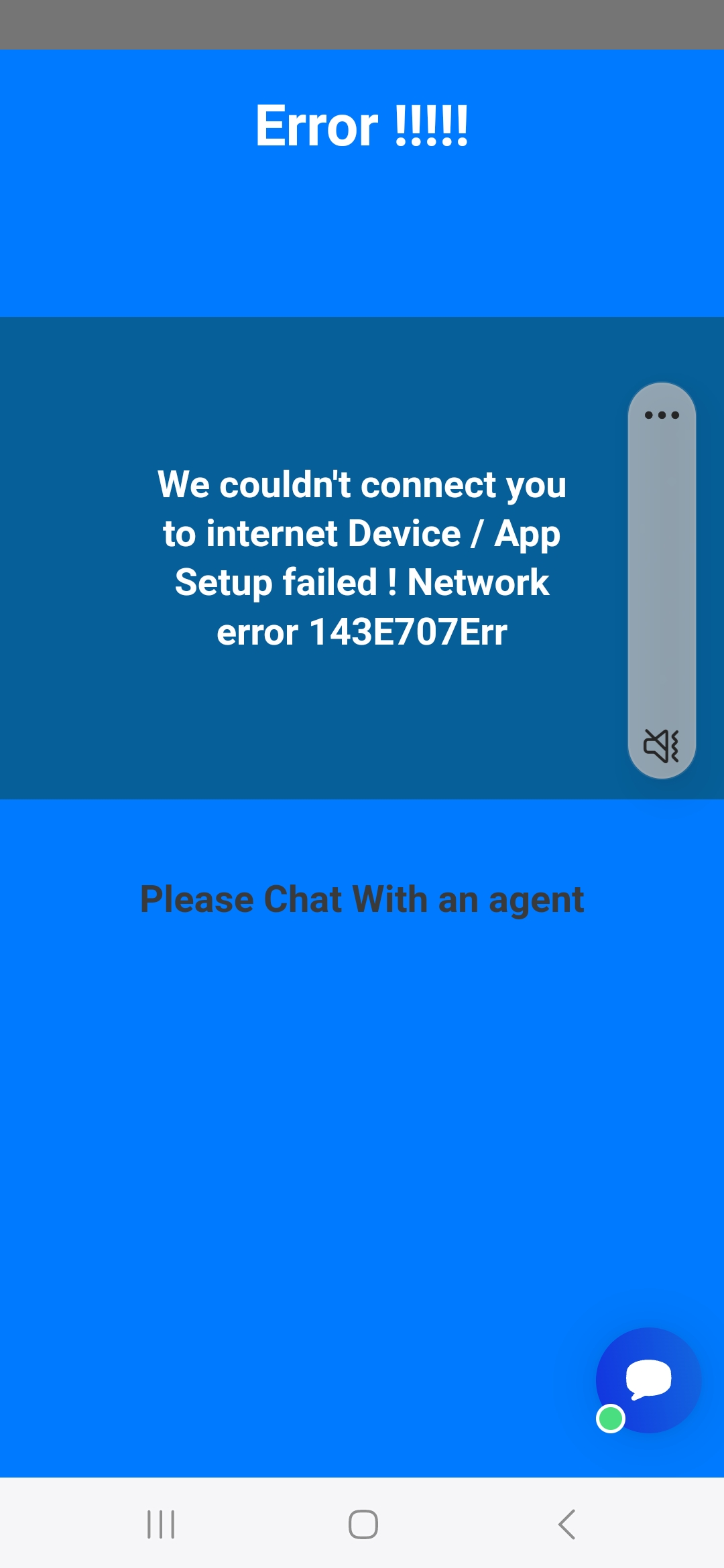The height and width of the screenshot is (1568, 724).
Task: Go to the home screen
Action: (363, 1524)
